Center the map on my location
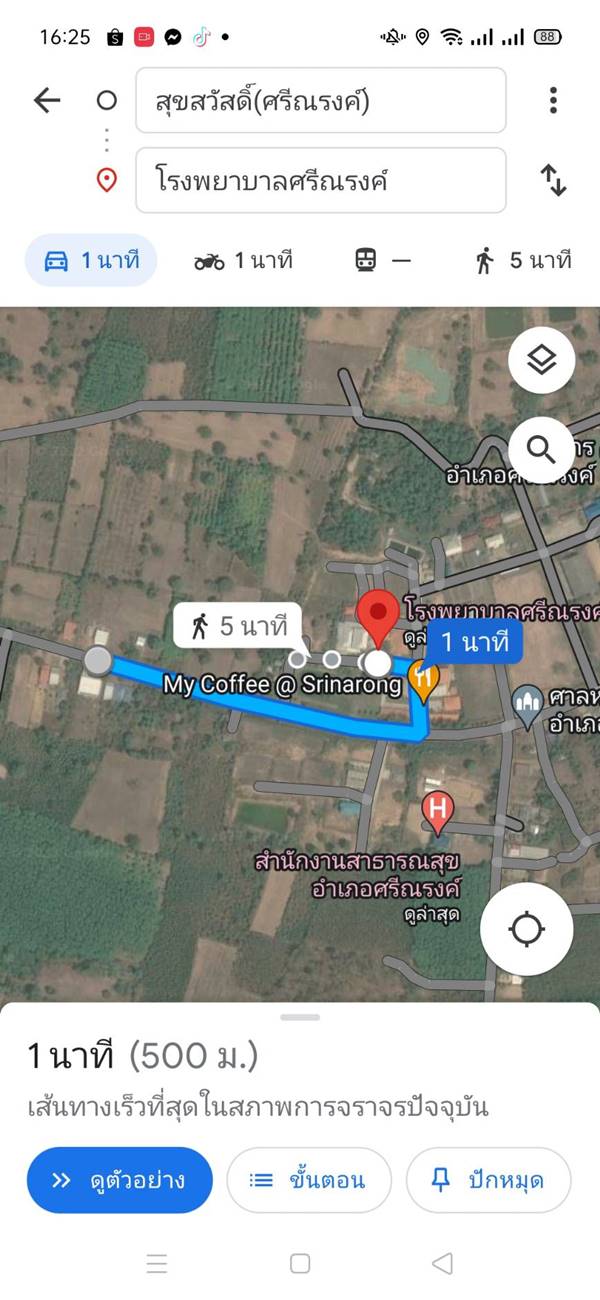The image size is (600, 1300). (526, 930)
